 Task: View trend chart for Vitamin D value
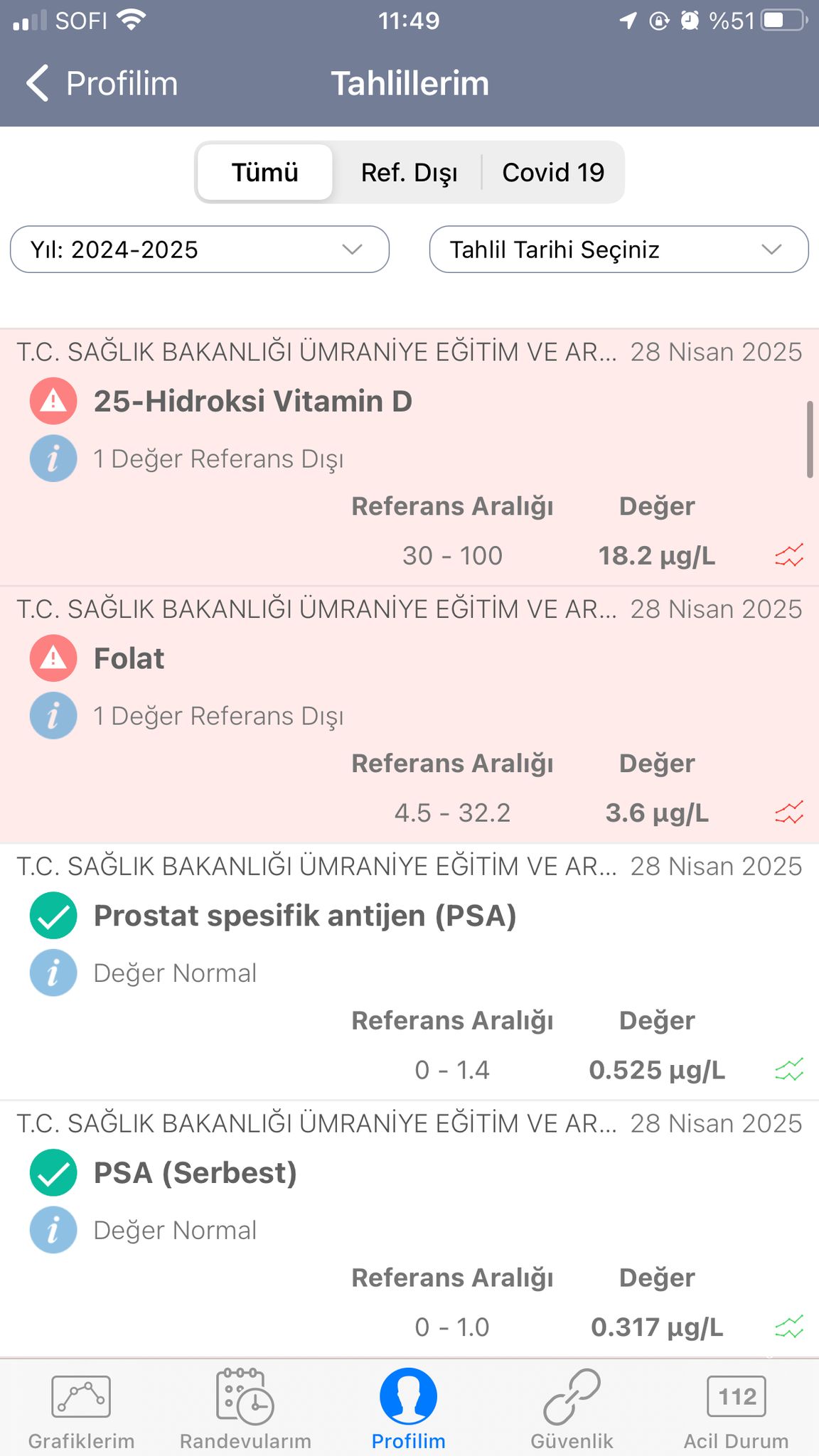coord(789,555)
